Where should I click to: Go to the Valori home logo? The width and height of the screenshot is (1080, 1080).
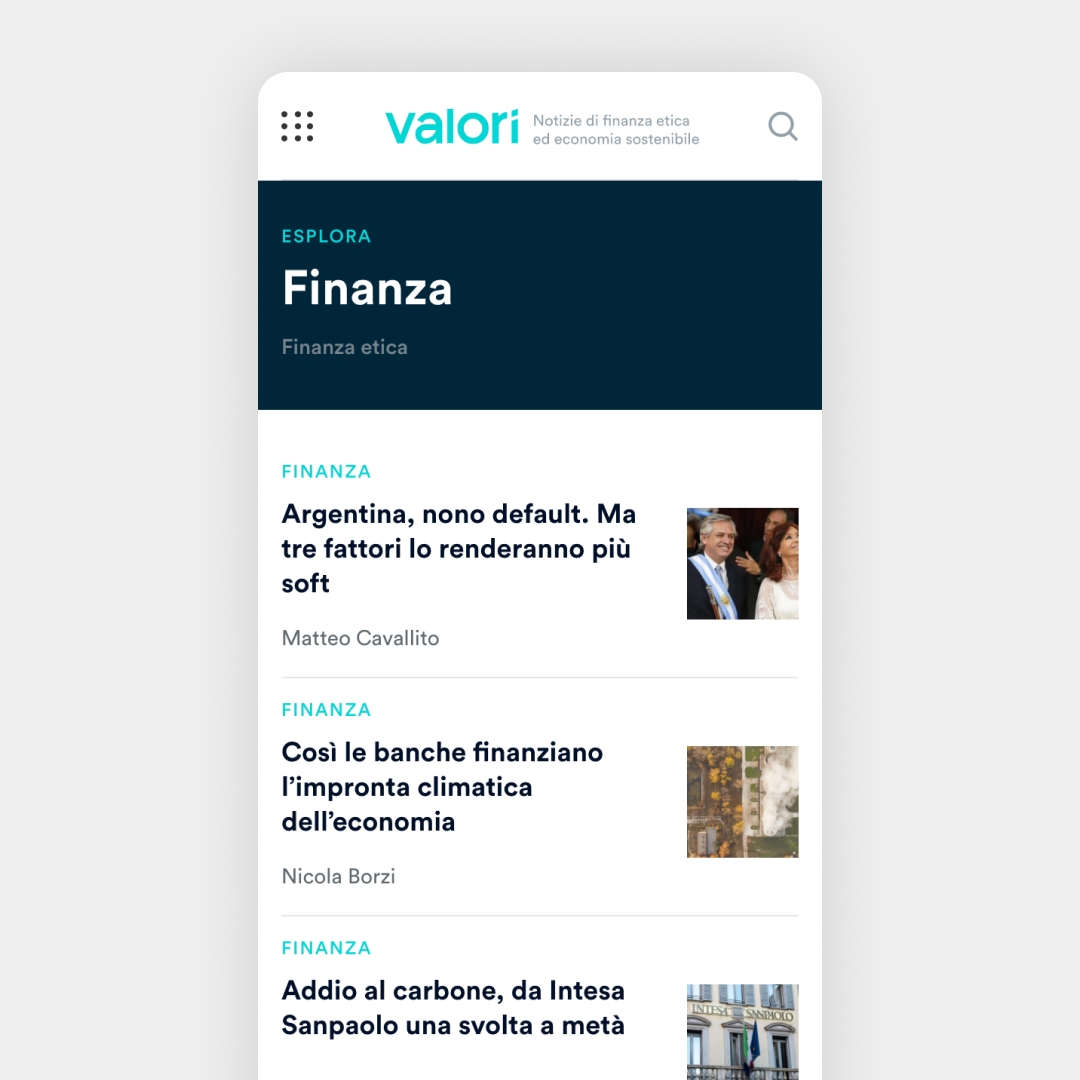point(452,127)
